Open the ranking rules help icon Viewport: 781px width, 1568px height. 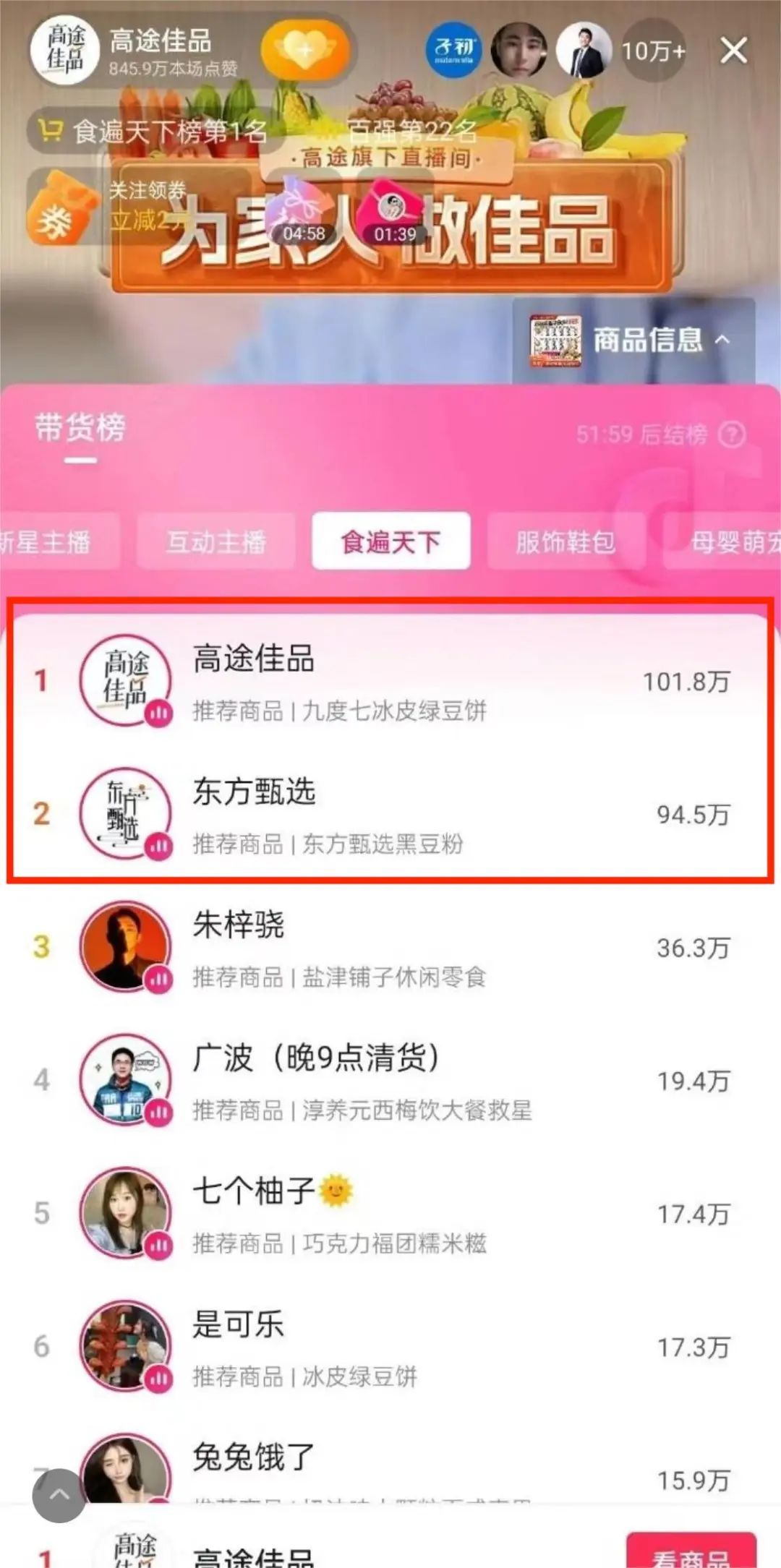pos(732,434)
